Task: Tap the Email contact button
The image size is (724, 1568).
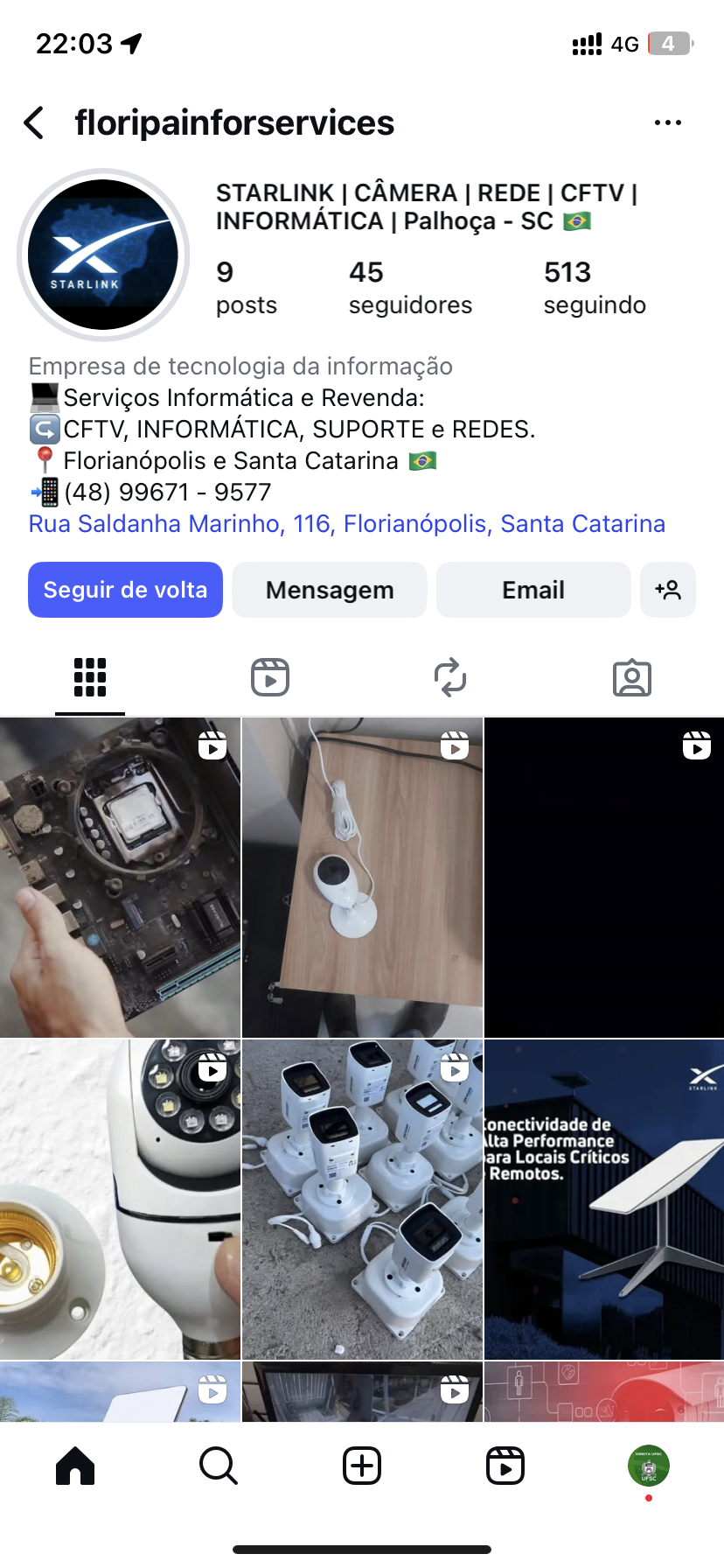Action: click(x=533, y=590)
